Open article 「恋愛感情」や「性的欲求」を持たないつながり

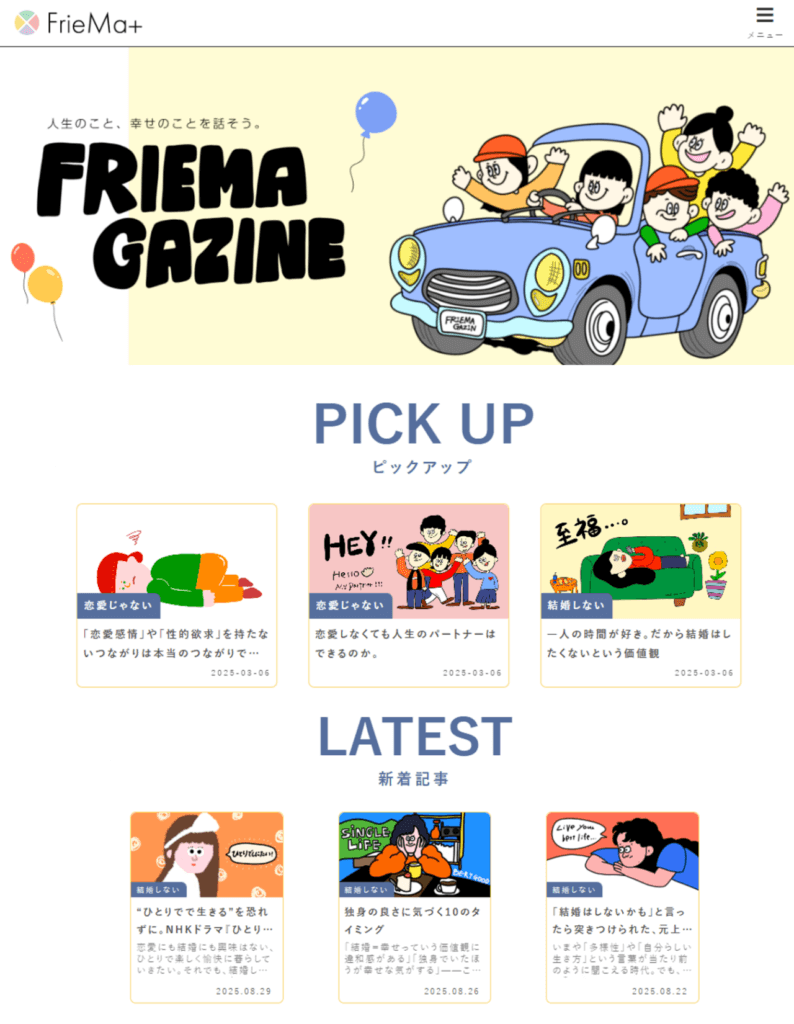[x=177, y=595]
